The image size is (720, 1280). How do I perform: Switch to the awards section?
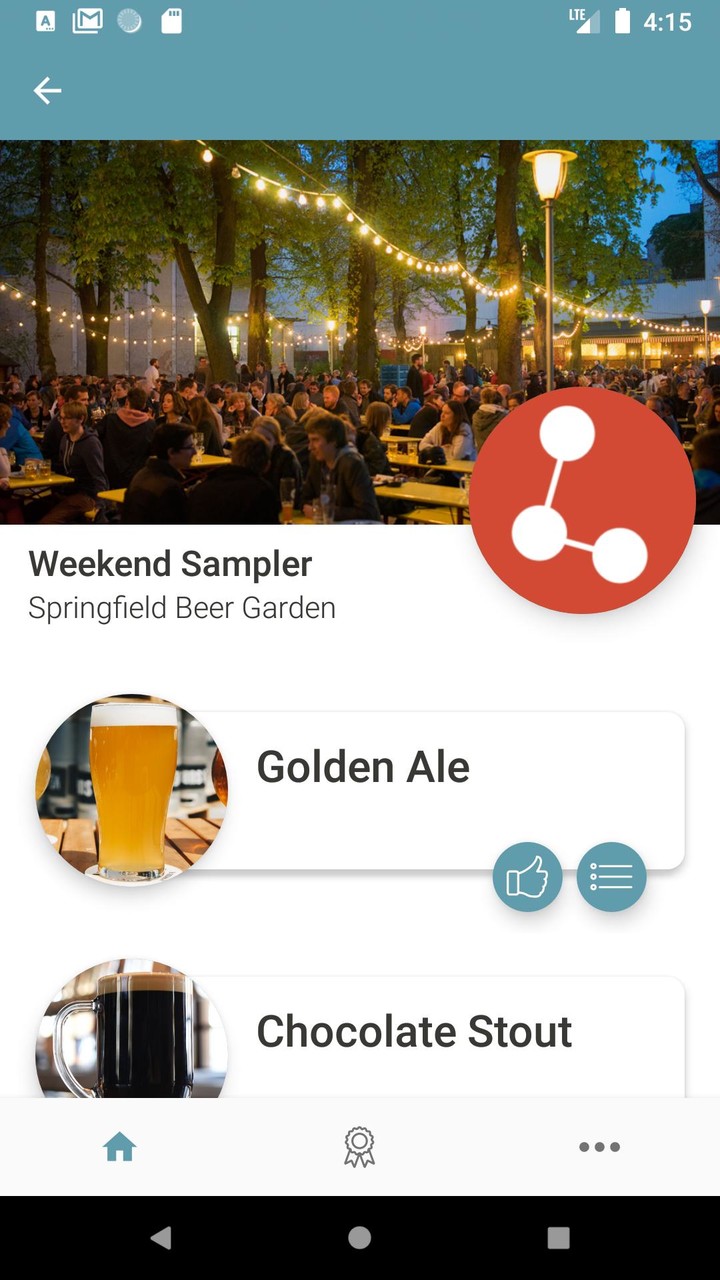click(x=359, y=1147)
